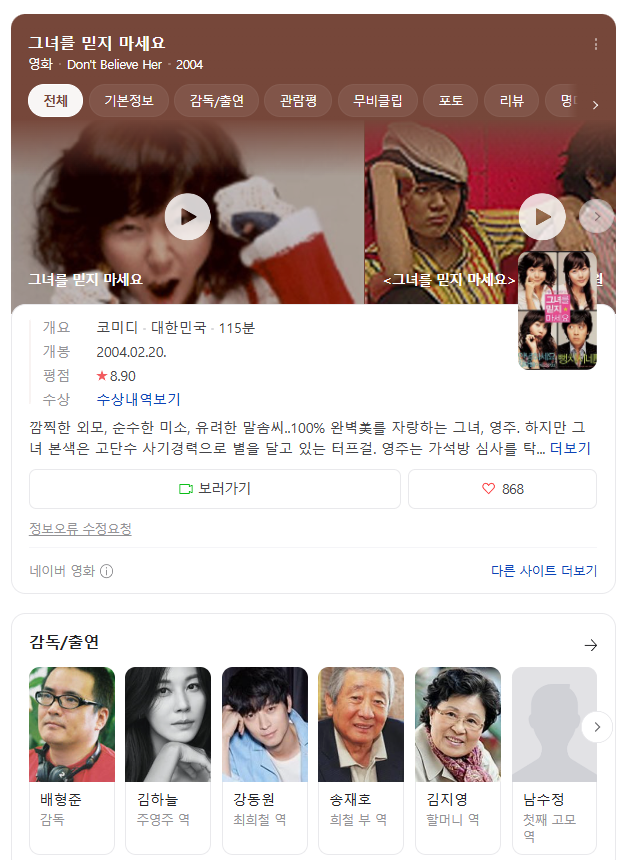627x860 pixels.
Task: Open the movie poster thumbnail
Action: (x=557, y=311)
